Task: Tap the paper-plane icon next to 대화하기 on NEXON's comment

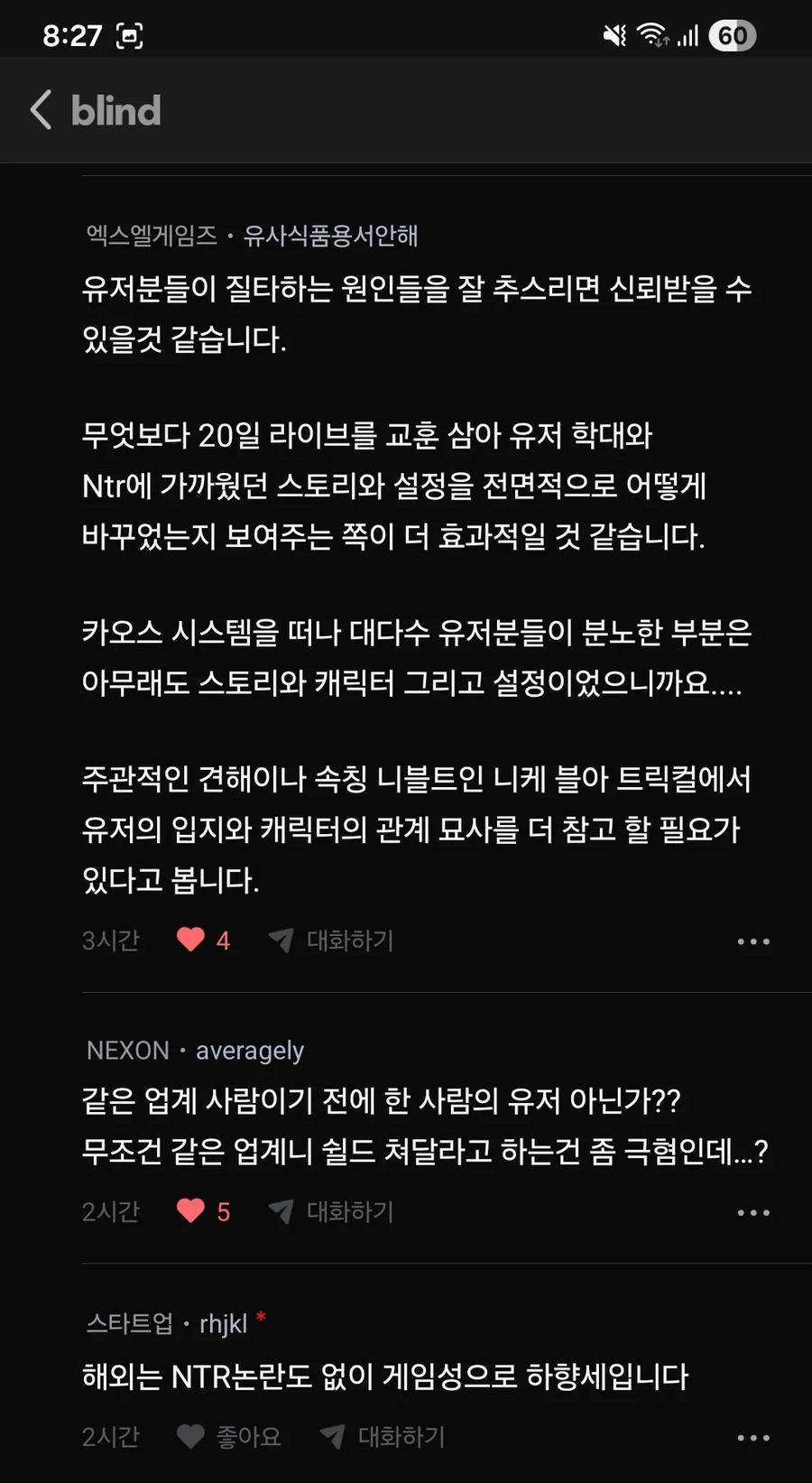Action: [281, 1211]
